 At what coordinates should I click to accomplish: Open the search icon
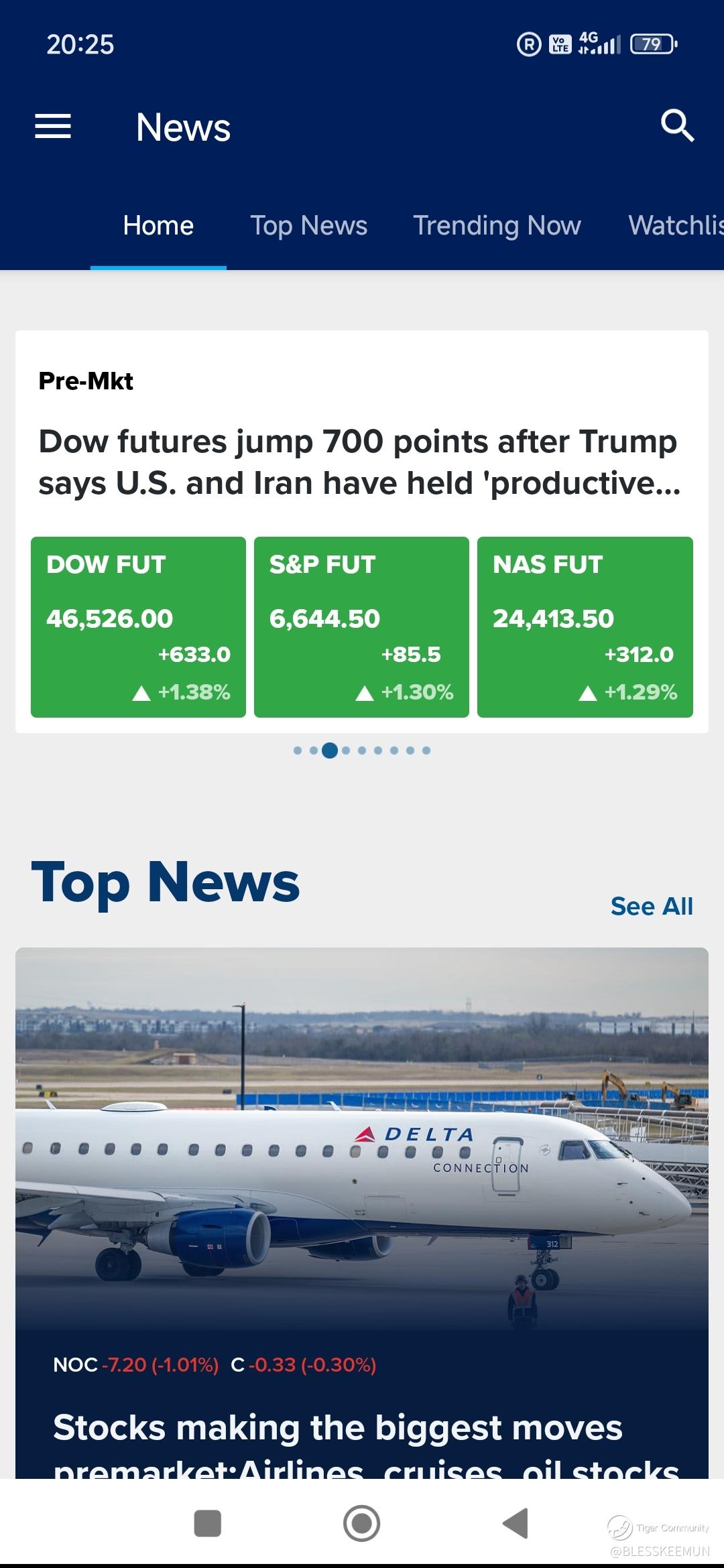(x=677, y=126)
